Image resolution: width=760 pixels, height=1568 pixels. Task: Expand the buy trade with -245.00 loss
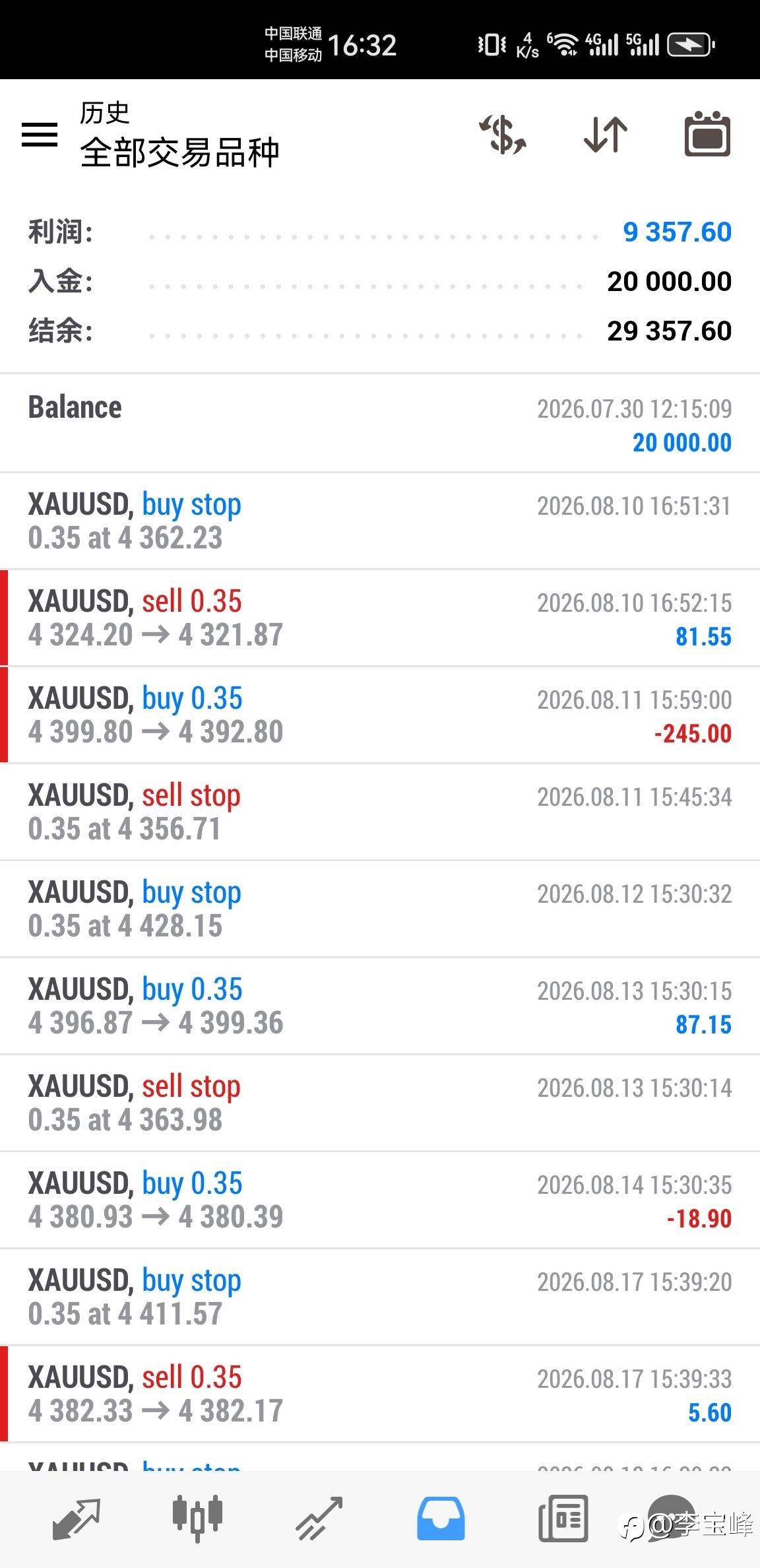pyautogui.click(x=380, y=715)
